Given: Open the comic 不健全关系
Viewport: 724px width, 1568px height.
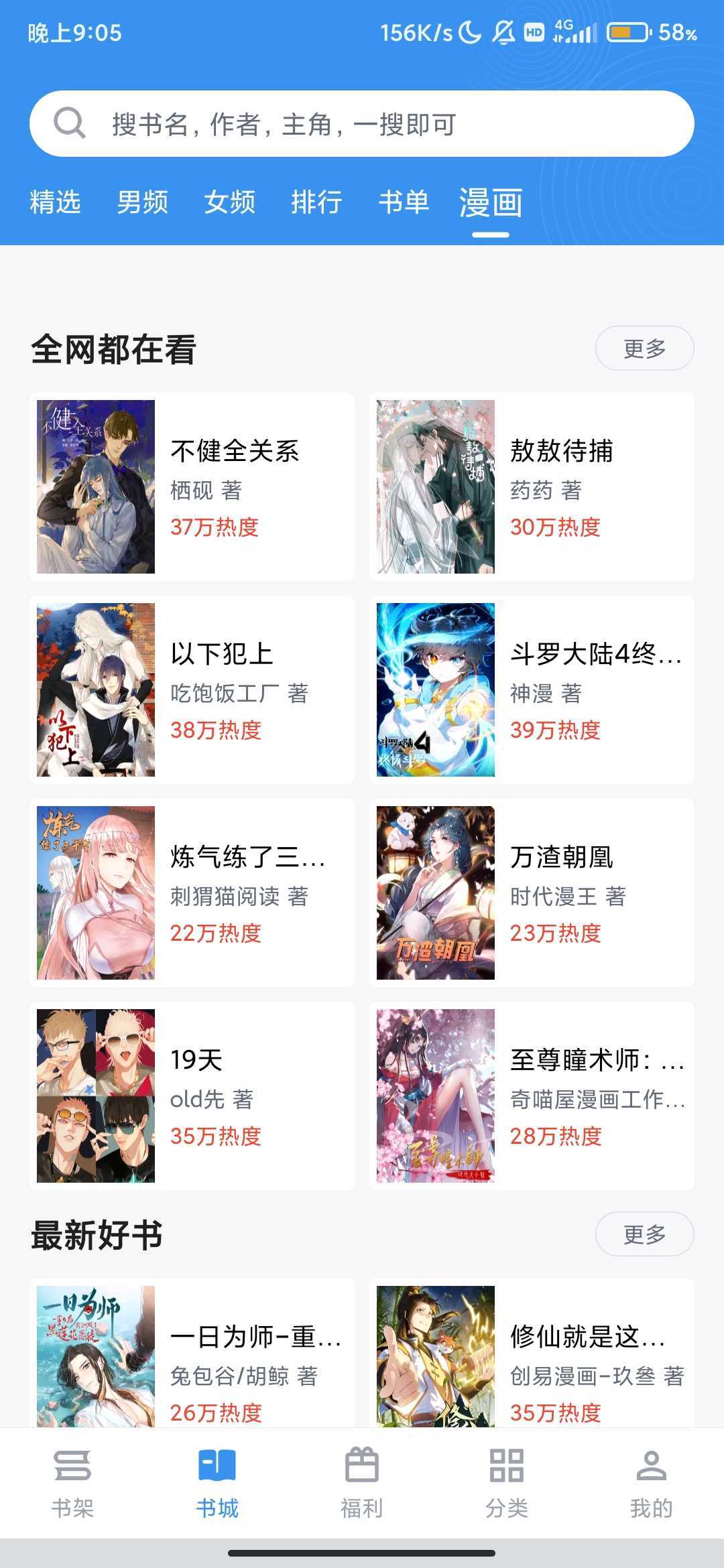Looking at the screenshot, I should tap(192, 487).
